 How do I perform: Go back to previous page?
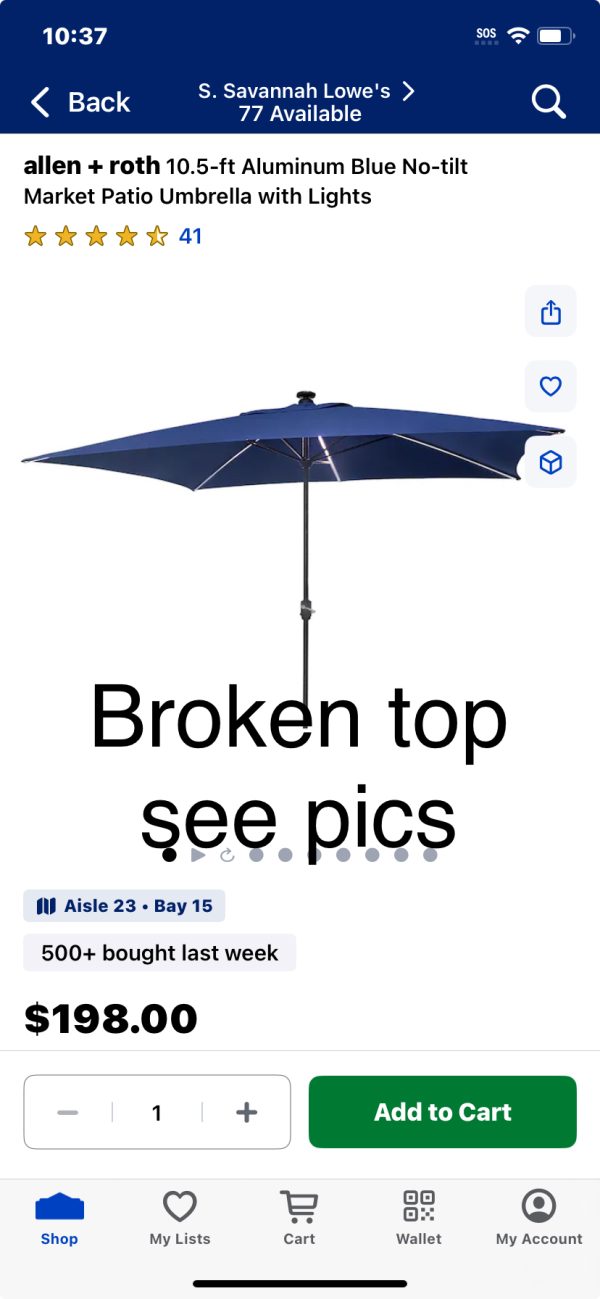pyautogui.click(x=80, y=102)
